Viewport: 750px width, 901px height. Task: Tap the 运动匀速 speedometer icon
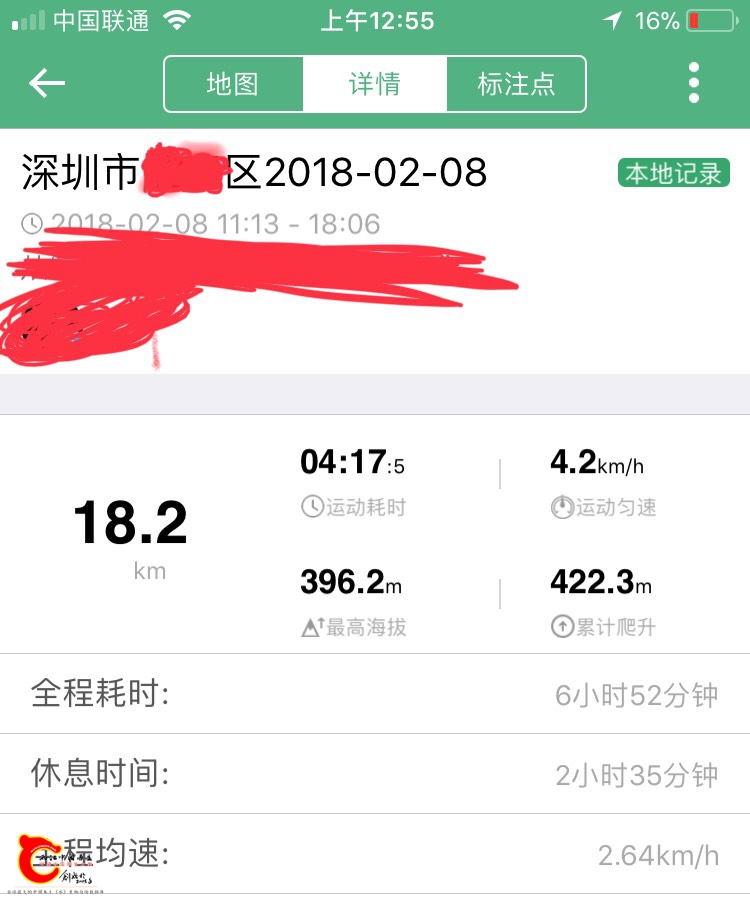point(563,507)
